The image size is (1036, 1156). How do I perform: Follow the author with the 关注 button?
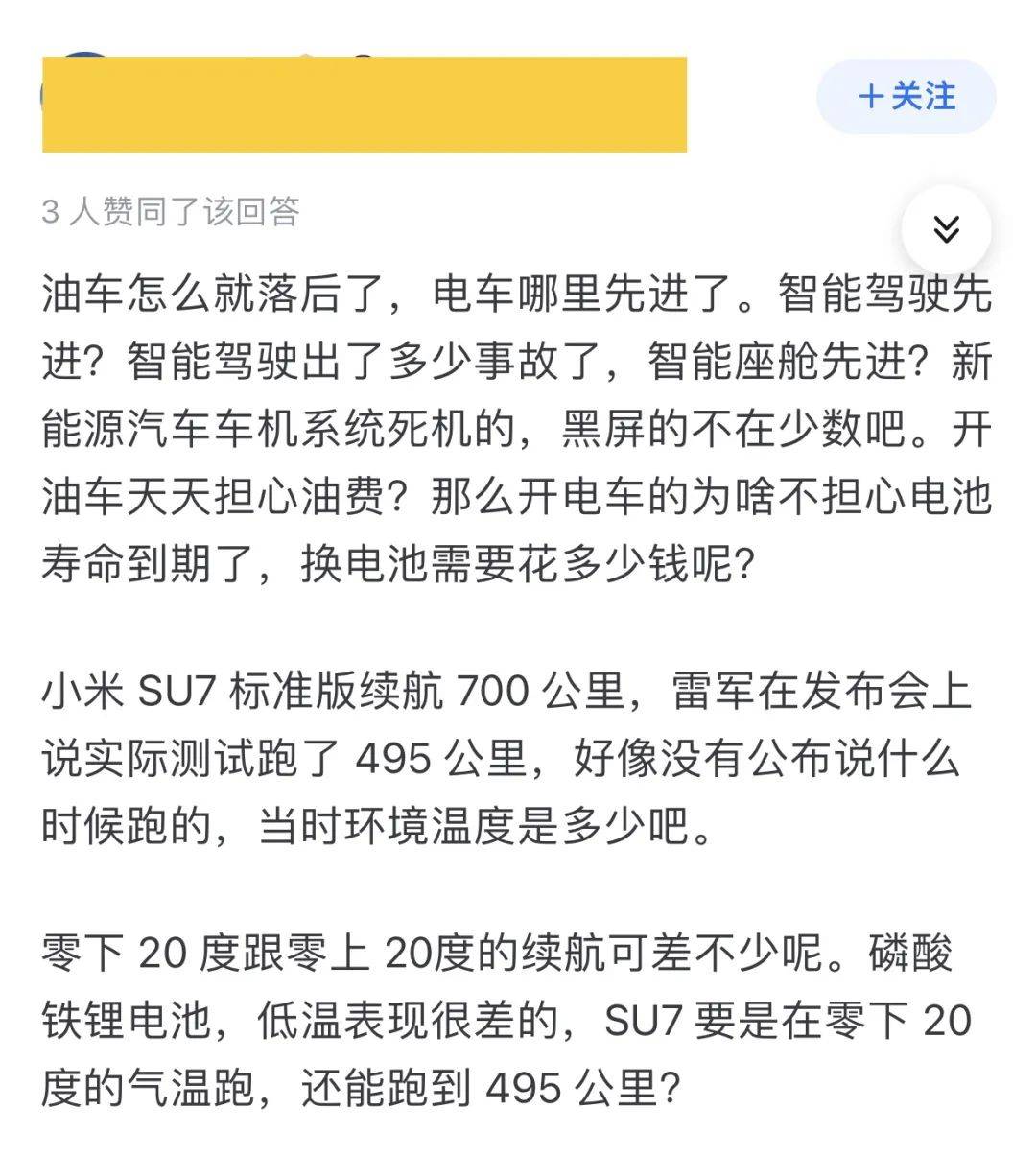(x=906, y=97)
